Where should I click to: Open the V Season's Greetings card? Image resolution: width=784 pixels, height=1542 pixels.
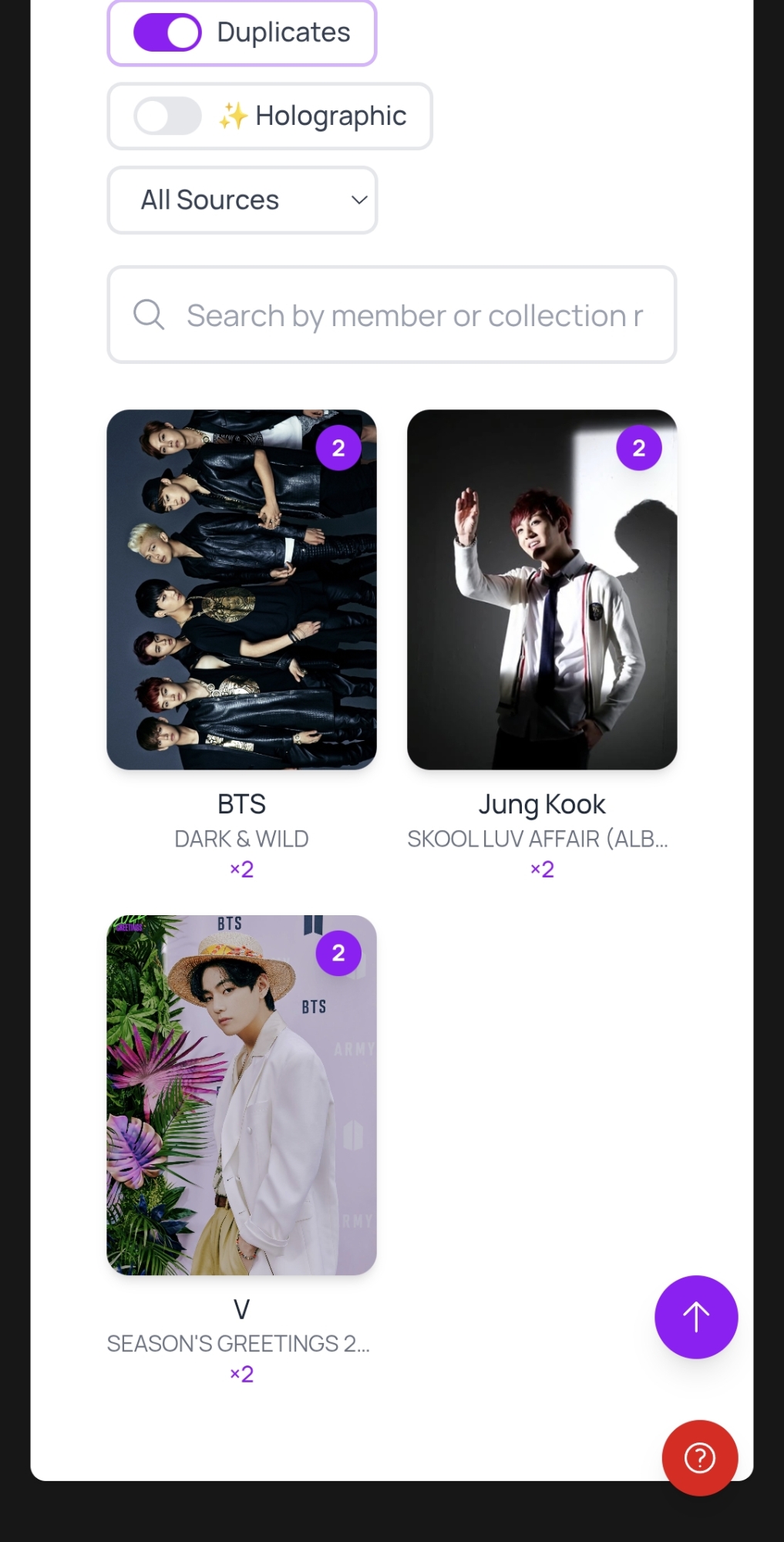click(241, 1095)
